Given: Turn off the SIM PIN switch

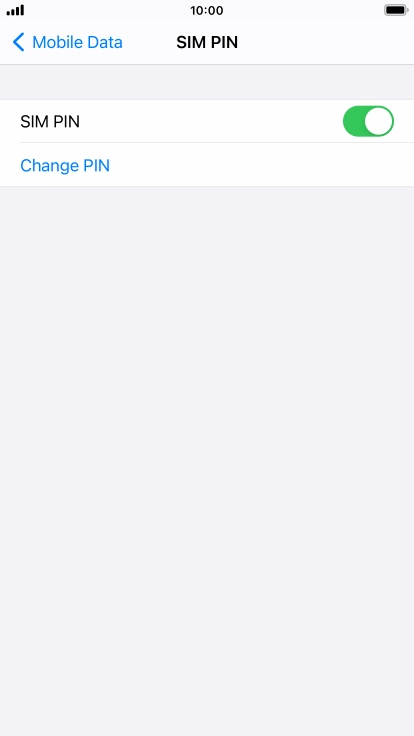Looking at the screenshot, I should click(x=368, y=121).
